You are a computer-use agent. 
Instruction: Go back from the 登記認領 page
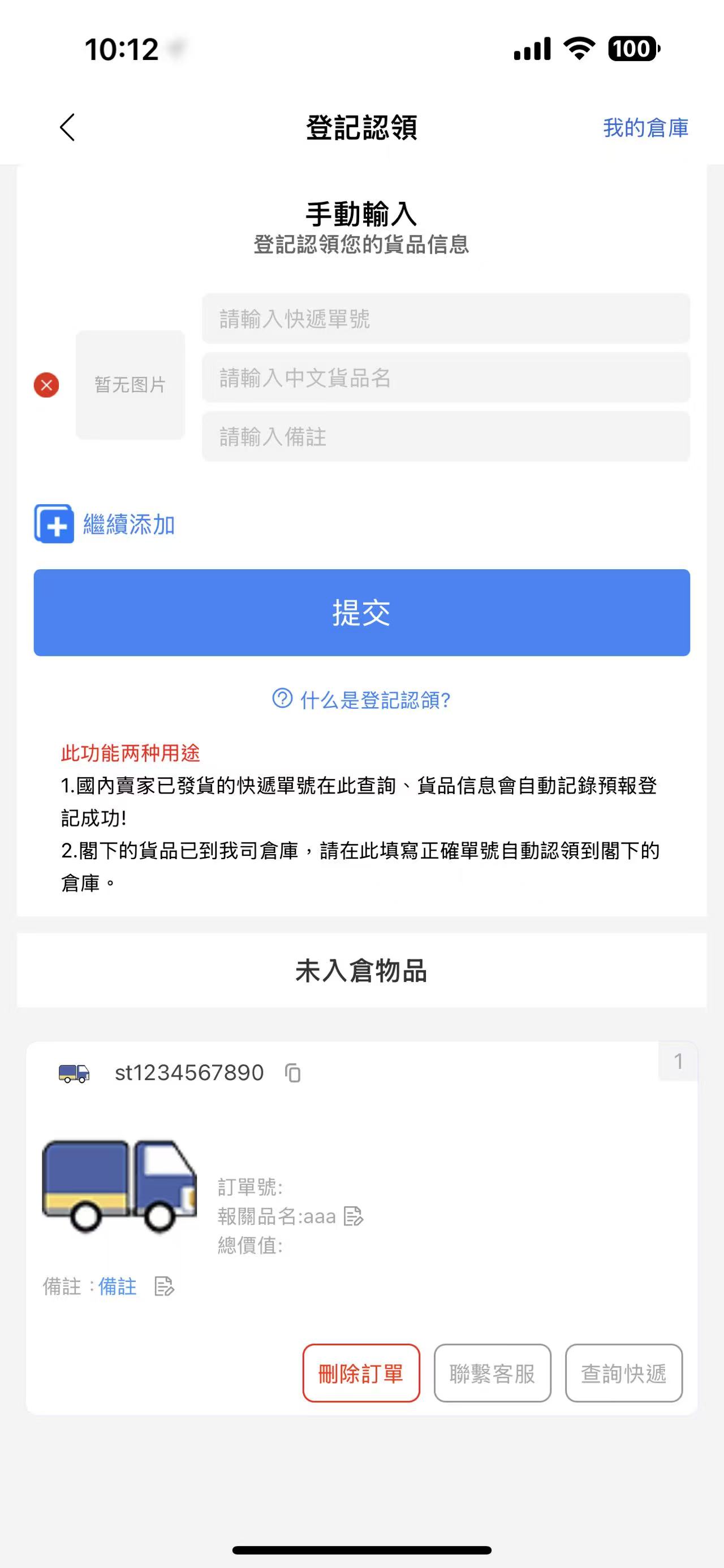(x=67, y=127)
